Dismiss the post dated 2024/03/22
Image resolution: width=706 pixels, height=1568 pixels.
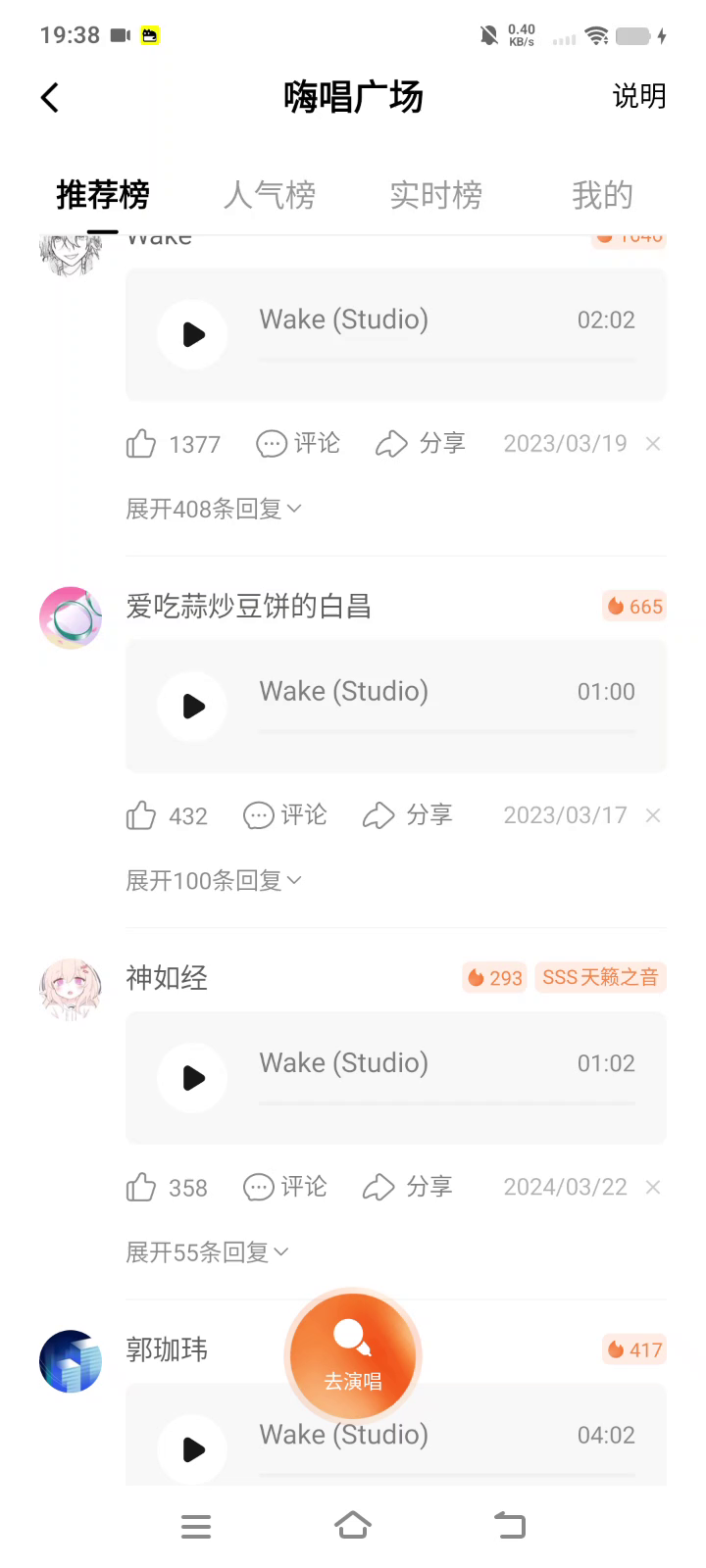point(653,1187)
